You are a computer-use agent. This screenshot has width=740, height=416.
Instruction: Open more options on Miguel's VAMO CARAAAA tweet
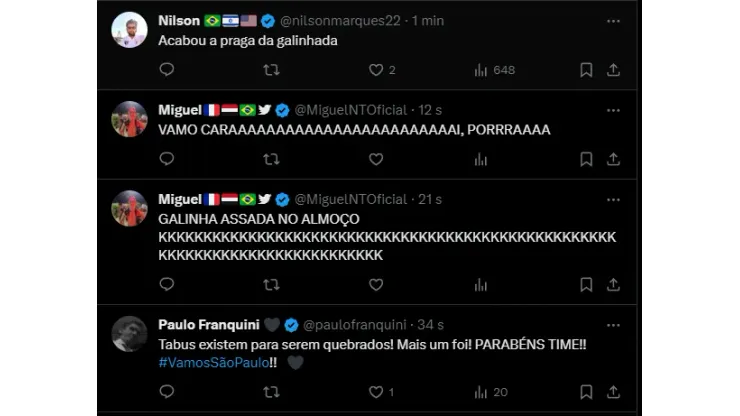tap(613, 109)
